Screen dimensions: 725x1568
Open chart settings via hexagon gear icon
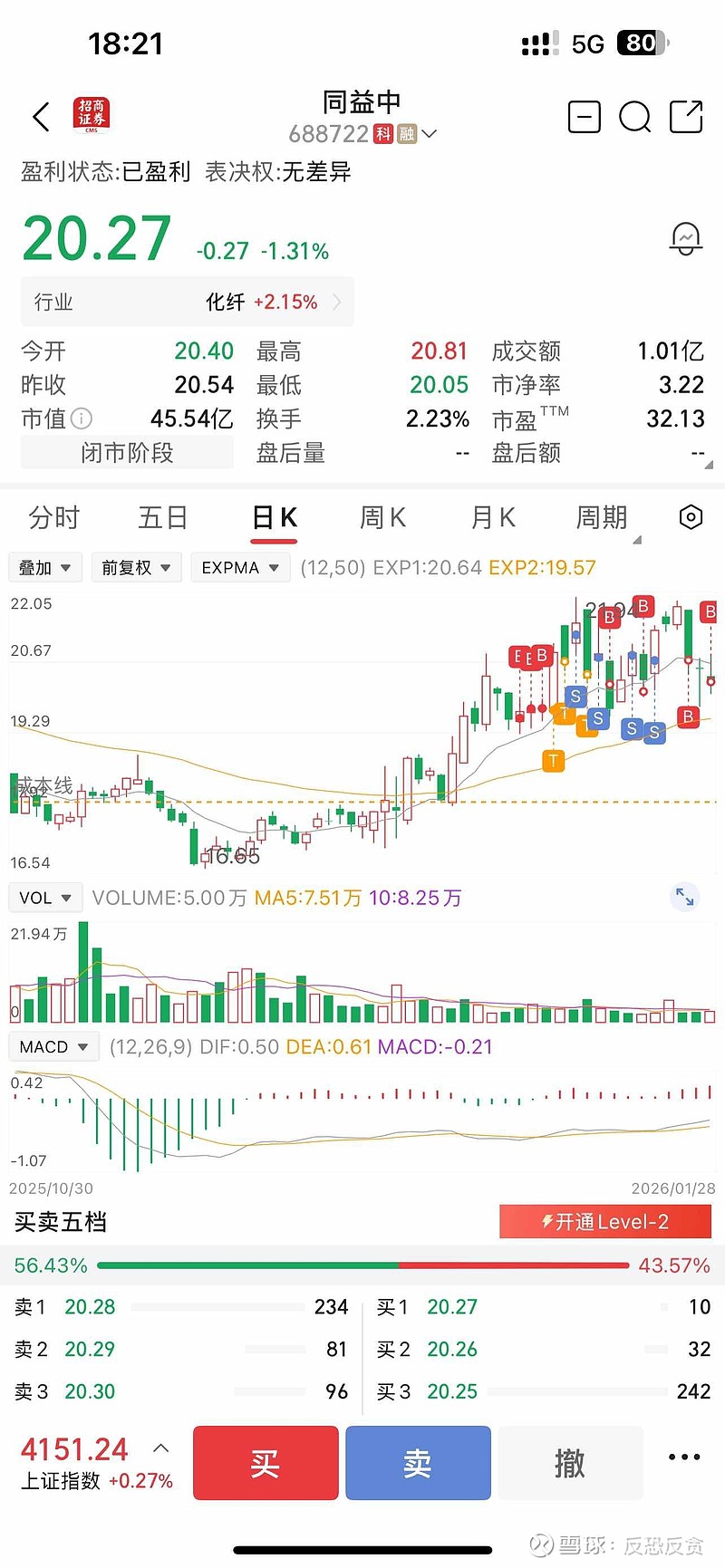pyautogui.click(x=690, y=516)
